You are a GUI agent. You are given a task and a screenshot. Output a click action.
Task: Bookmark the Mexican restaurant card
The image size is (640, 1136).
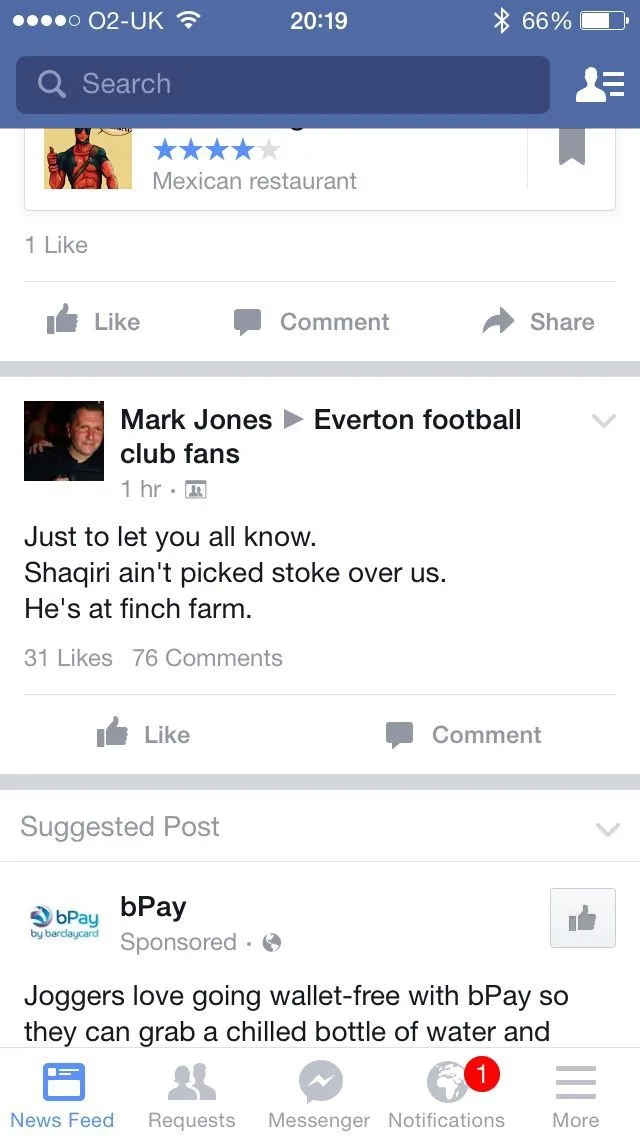tap(572, 150)
